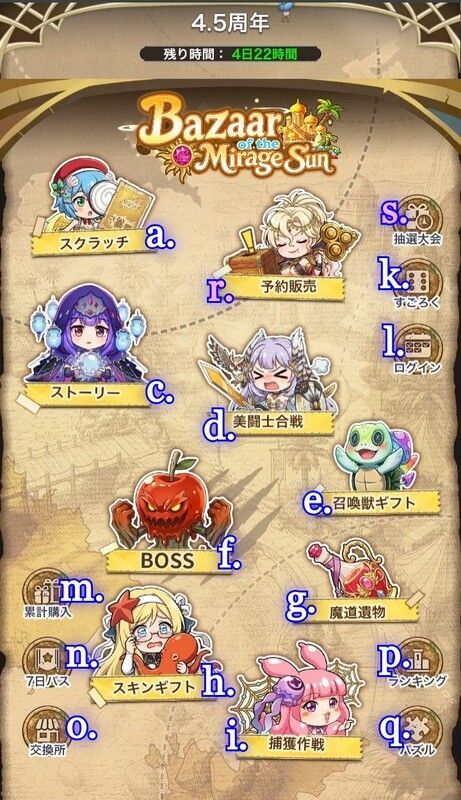Open the ログイン login bonus calendar
This screenshot has height=800, width=461.
(x=417, y=349)
